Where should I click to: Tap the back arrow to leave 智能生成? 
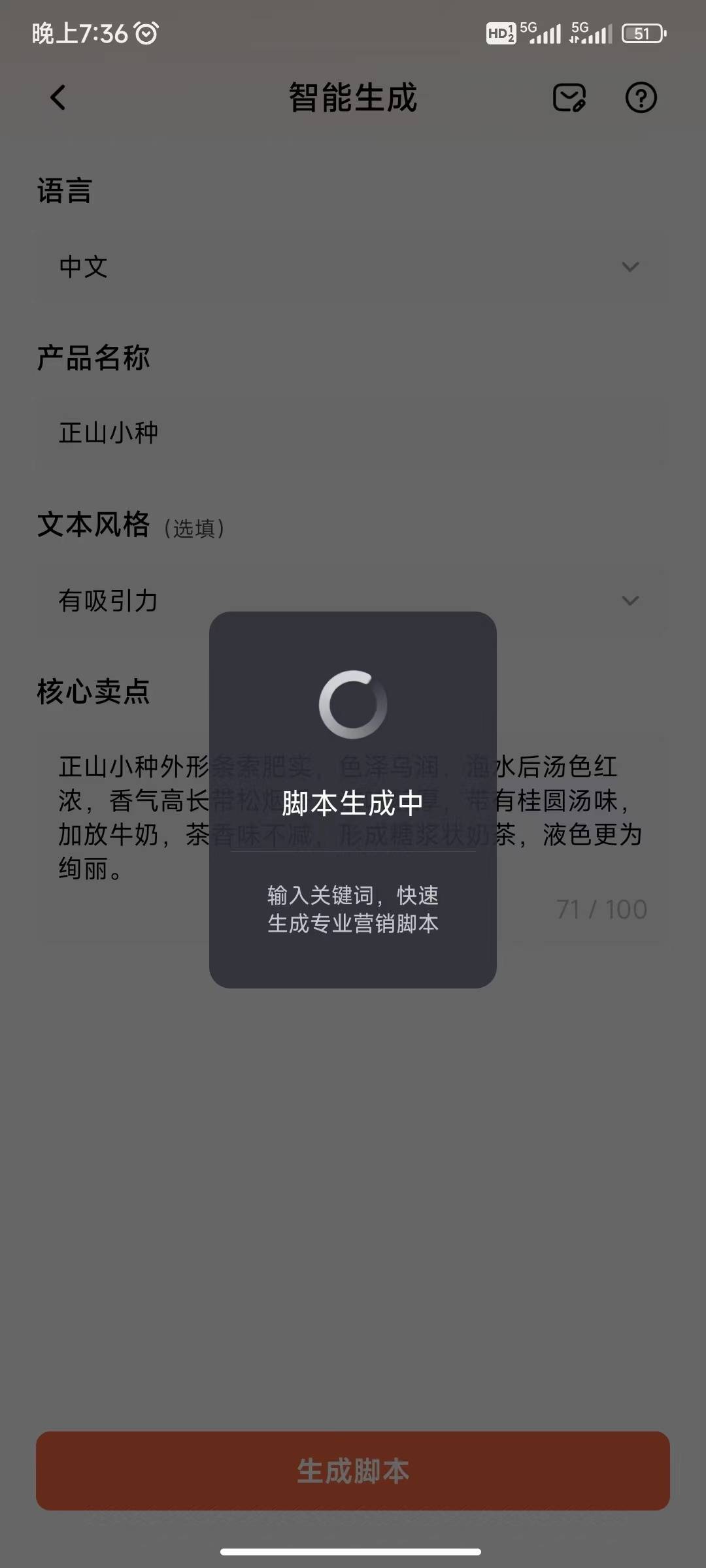pos(58,98)
